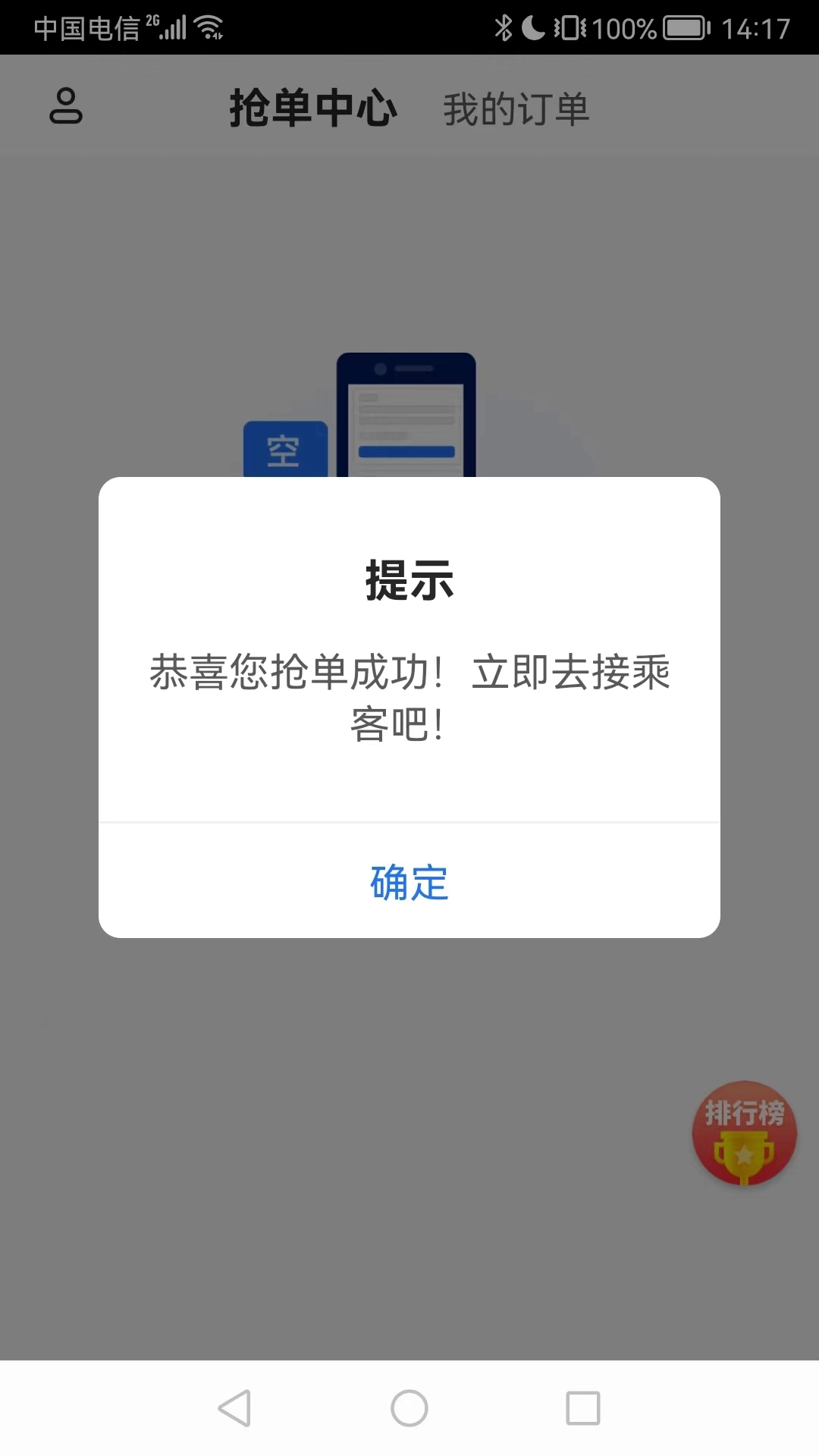Open the profile icon

[x=66, y=106]
